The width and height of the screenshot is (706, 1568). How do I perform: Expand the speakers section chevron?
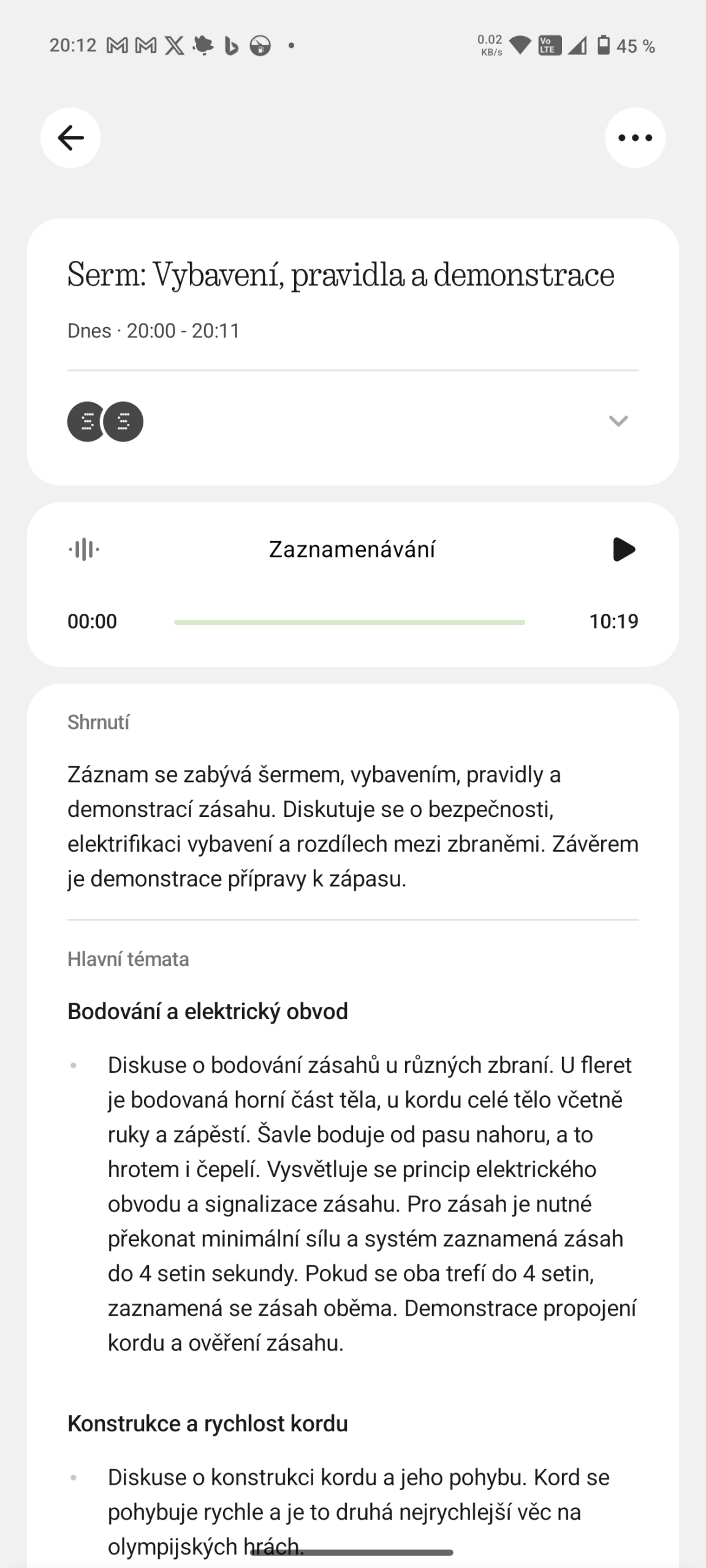pyautogui.click(x=618, y=421)
